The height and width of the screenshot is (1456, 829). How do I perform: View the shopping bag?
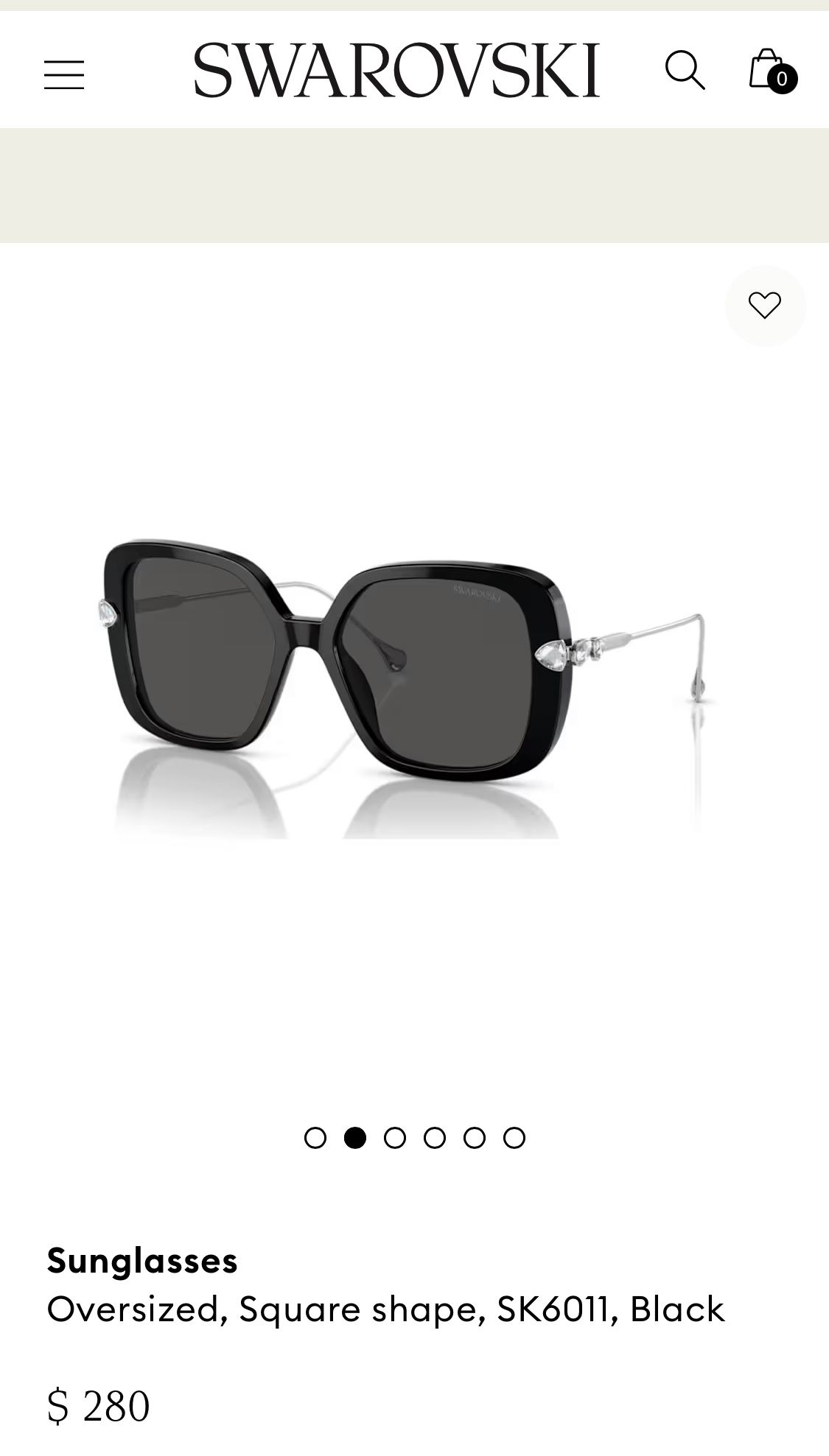pyautogui.click(x=769, y=70)
